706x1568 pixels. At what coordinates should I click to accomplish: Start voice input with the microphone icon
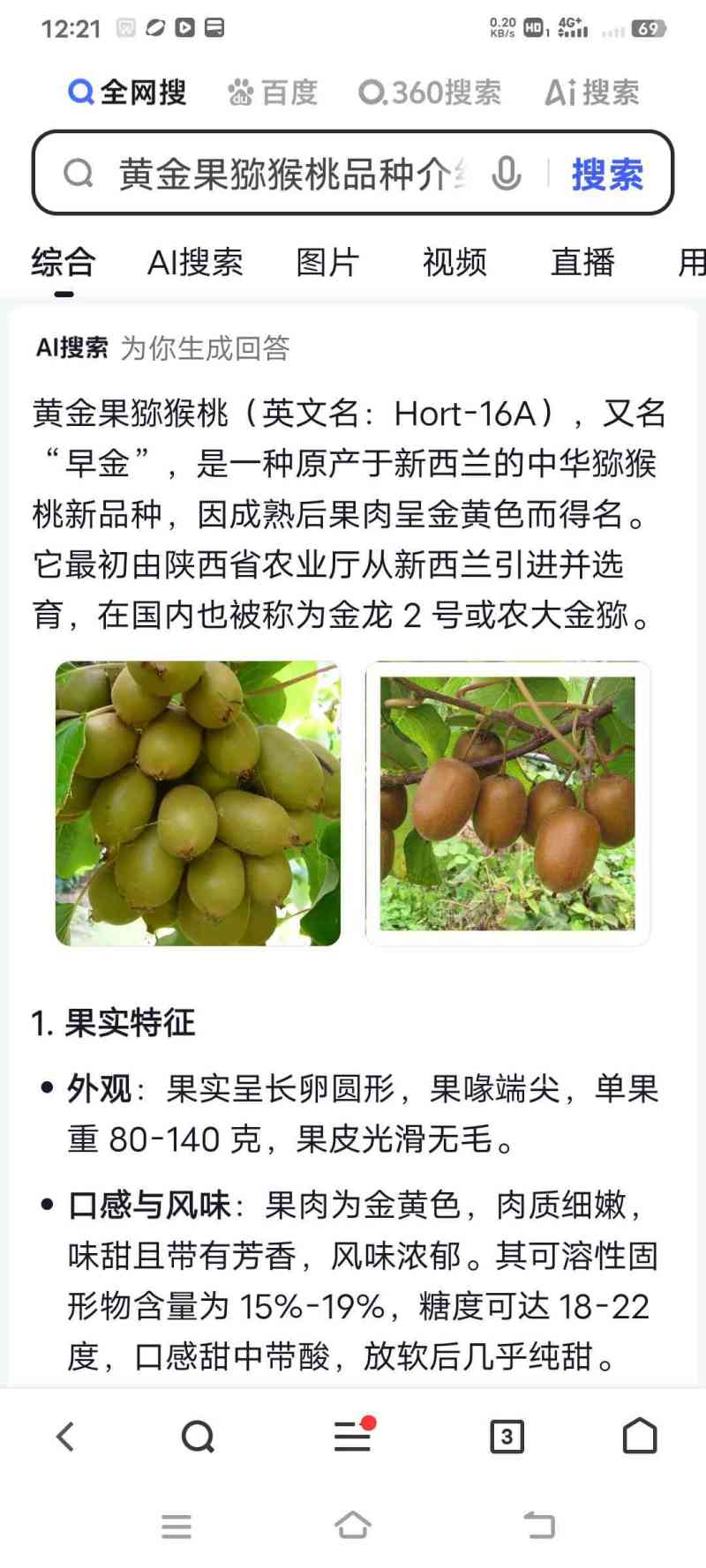tap(507, 174)
